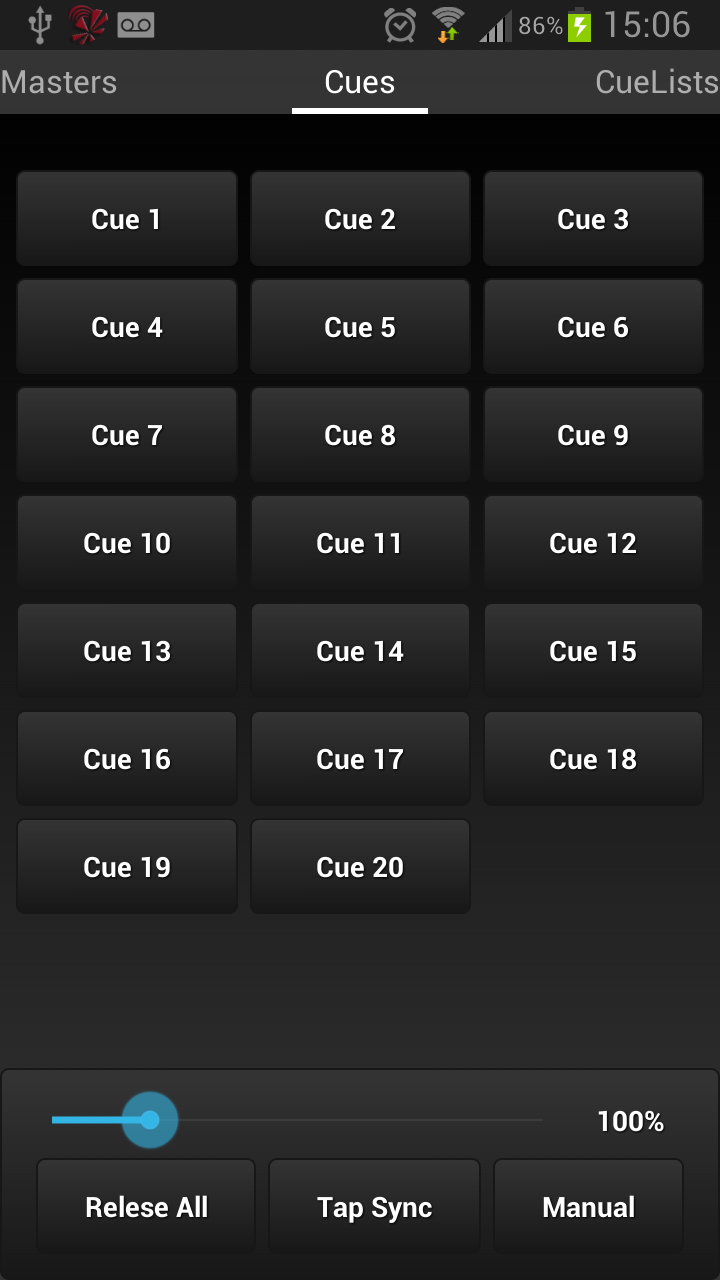Fire Cue 3
Screen dimensions: 720x1280
[x=593, y=219]
